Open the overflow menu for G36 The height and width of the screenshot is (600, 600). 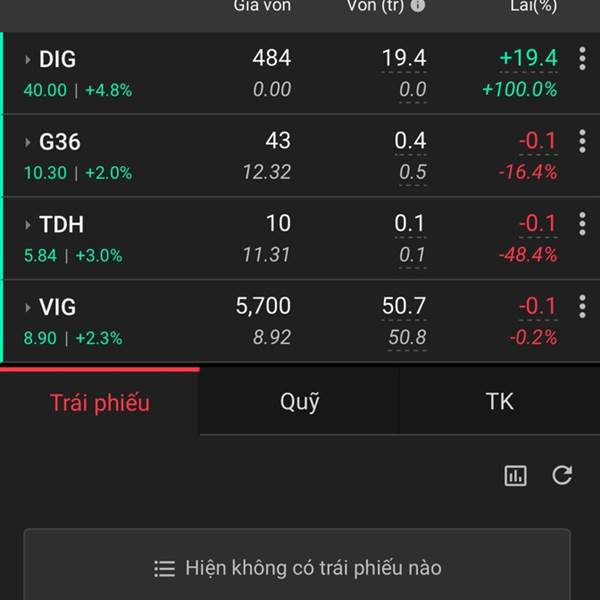582,141
